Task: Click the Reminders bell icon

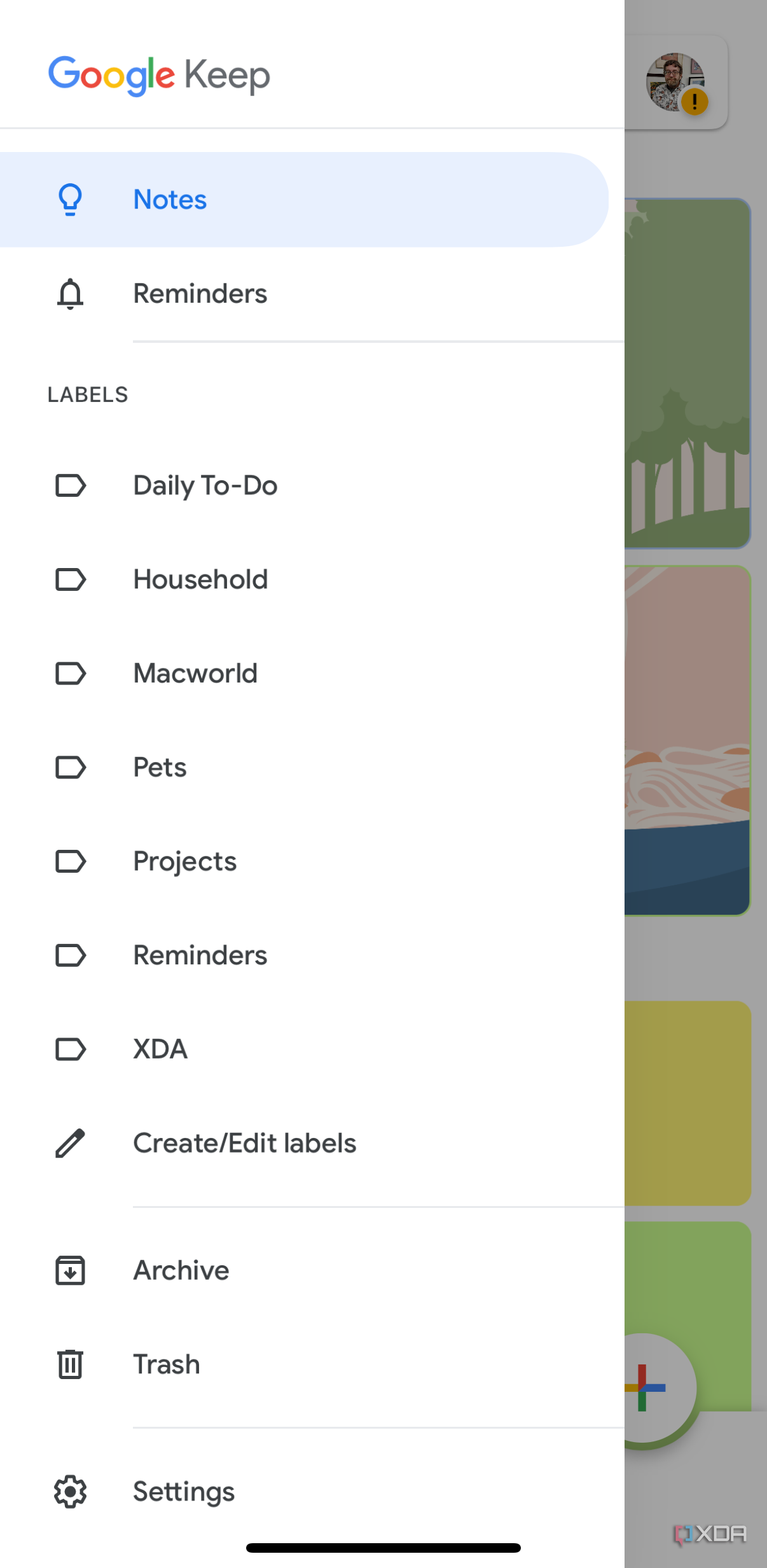Action: (x=70, y=293)
